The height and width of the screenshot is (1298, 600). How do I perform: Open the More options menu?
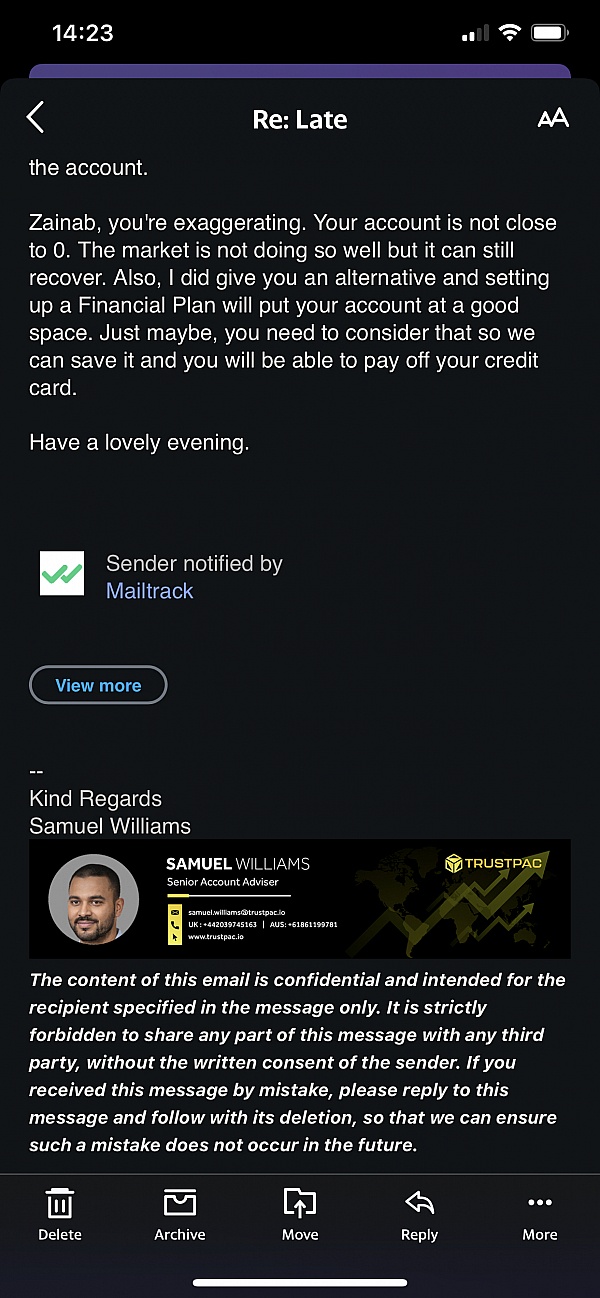tap(539, 1214)
